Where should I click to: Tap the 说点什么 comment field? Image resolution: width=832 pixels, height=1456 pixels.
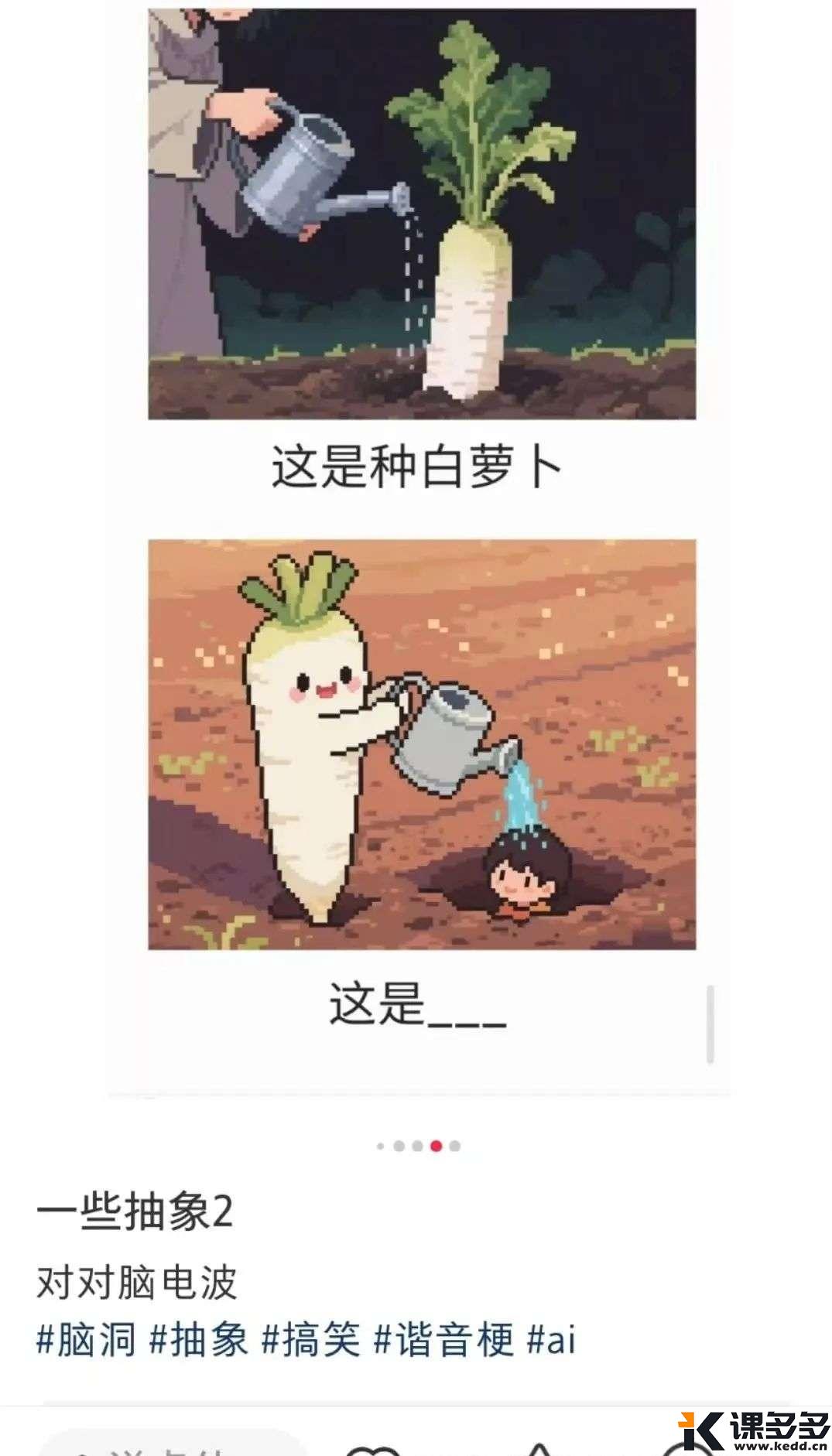click(x=170, y=1444)
